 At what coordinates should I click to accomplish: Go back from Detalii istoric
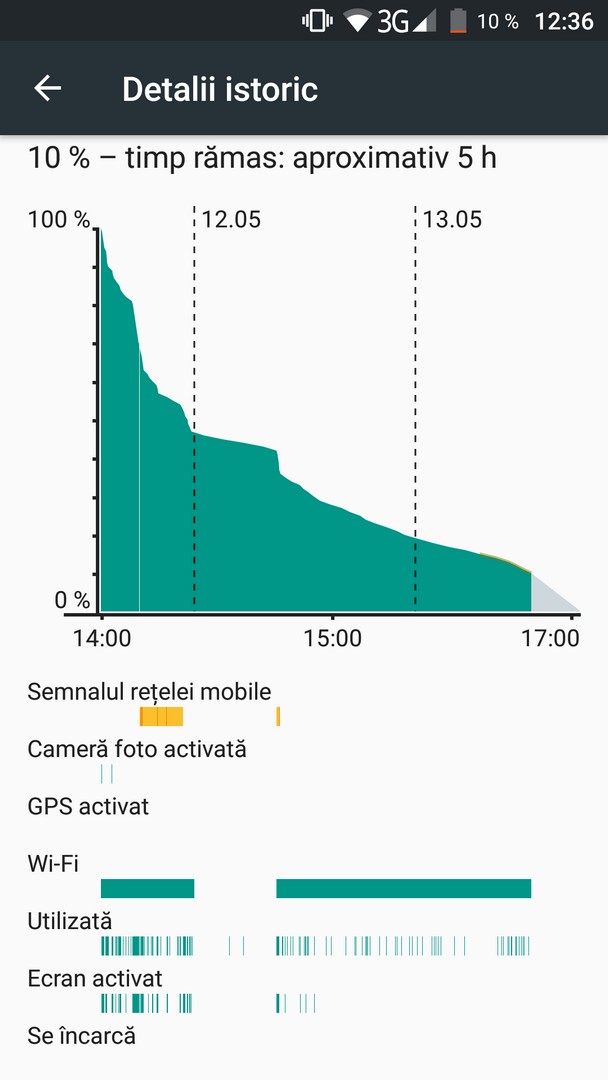click(x=48, y=88)
